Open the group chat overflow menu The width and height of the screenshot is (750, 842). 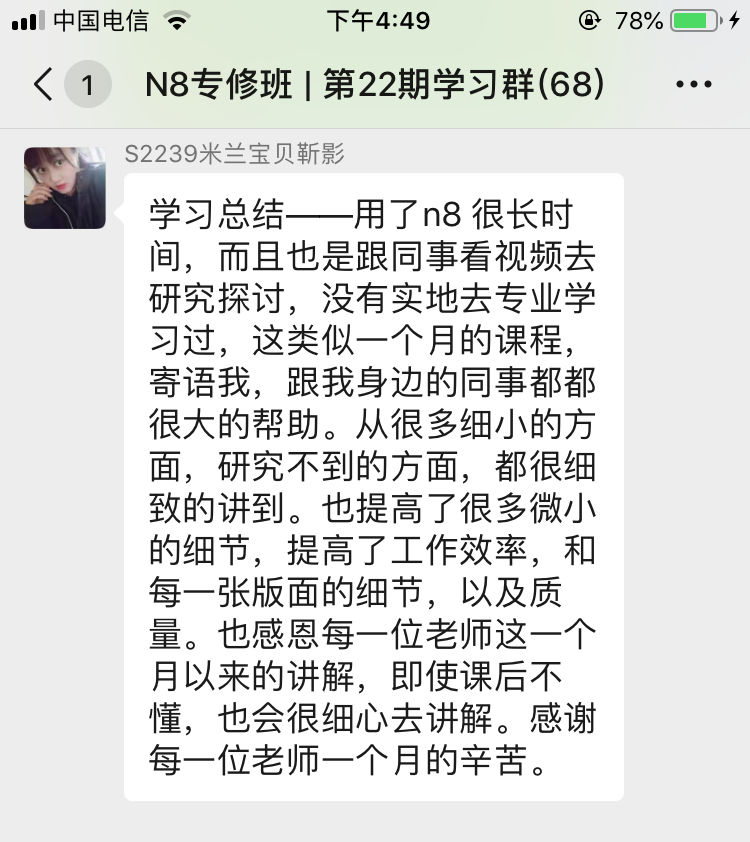point(694,85)
